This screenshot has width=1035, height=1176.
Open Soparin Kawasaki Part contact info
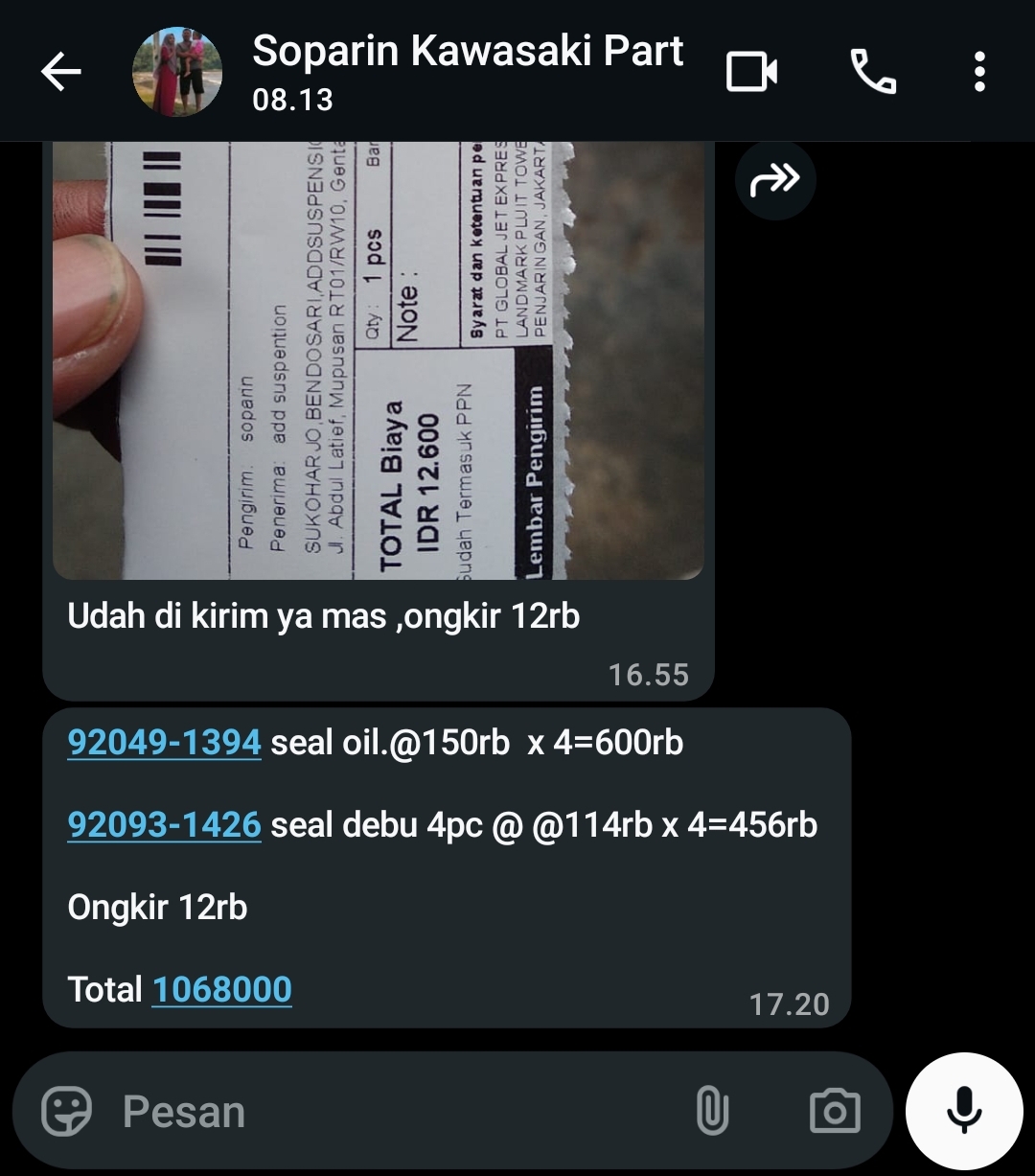point(467,70)
